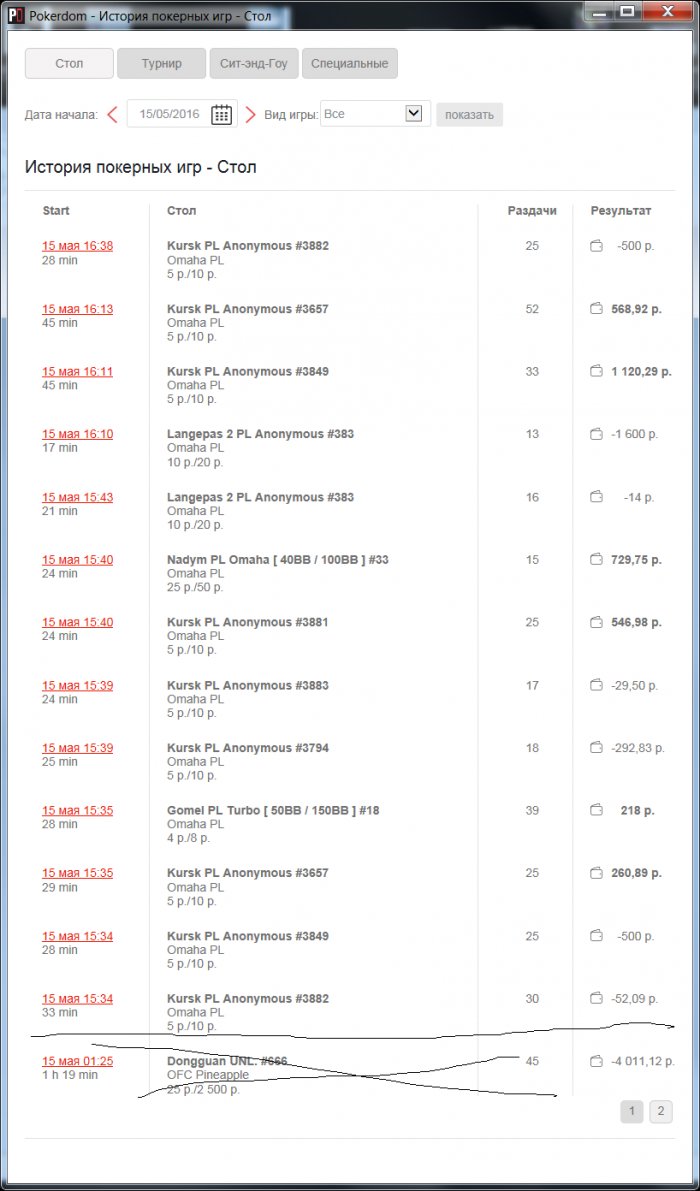The image size is (700, 1191).
Task: Open the 15 мая 16:38 session link
Action: point(77,246)
